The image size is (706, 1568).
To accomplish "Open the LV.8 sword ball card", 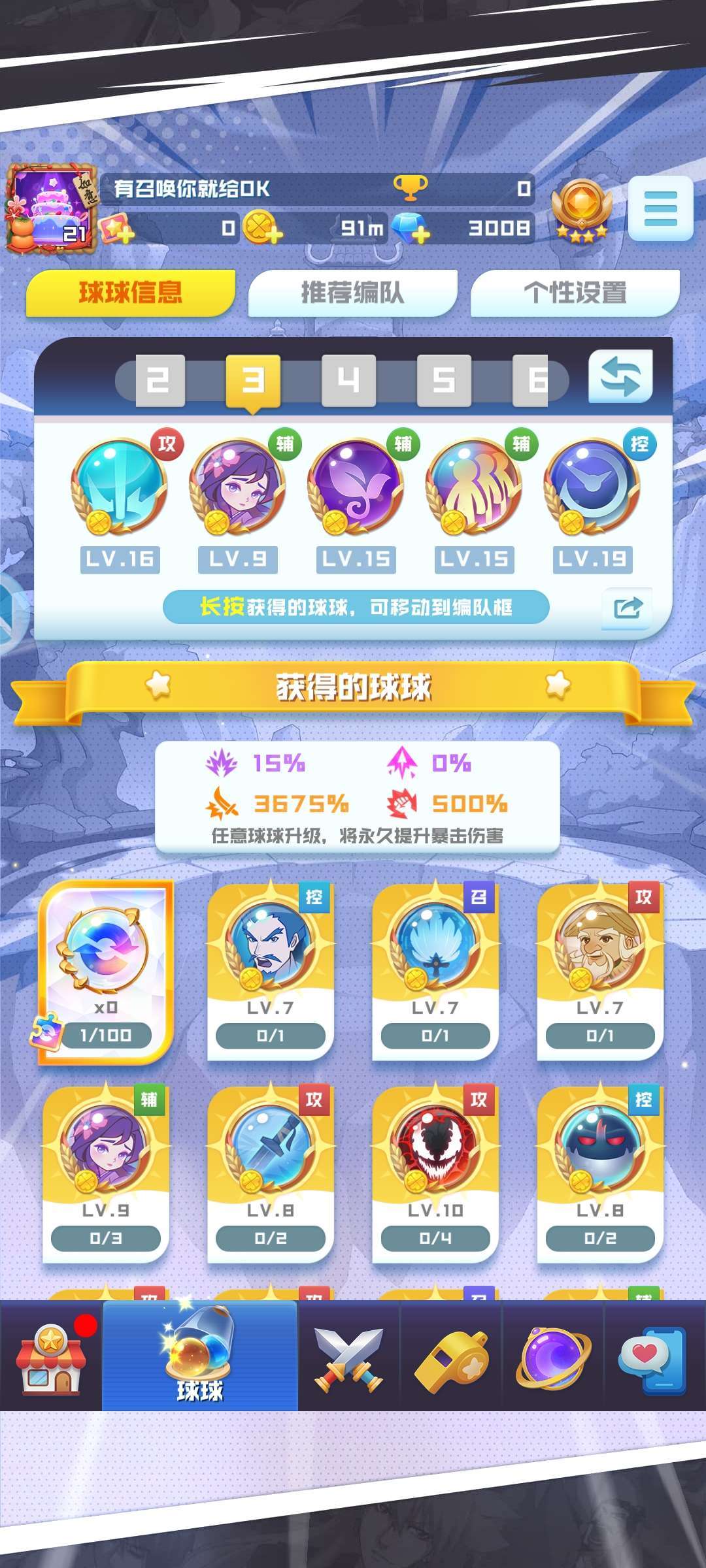I will pos(271,1172).
